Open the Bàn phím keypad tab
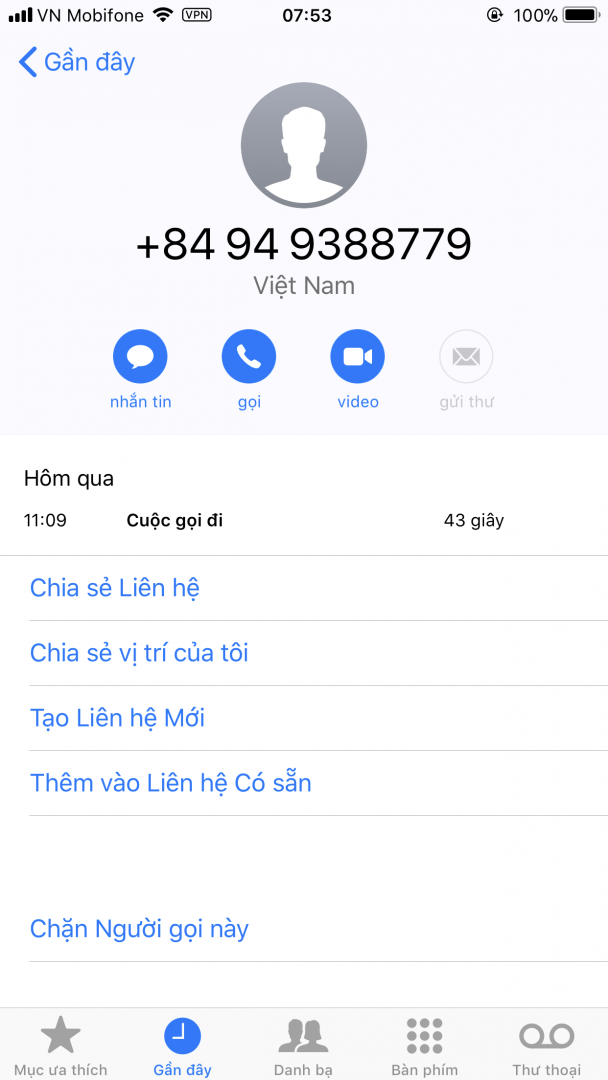608x1080 pixels. (x=425, y=1045)
